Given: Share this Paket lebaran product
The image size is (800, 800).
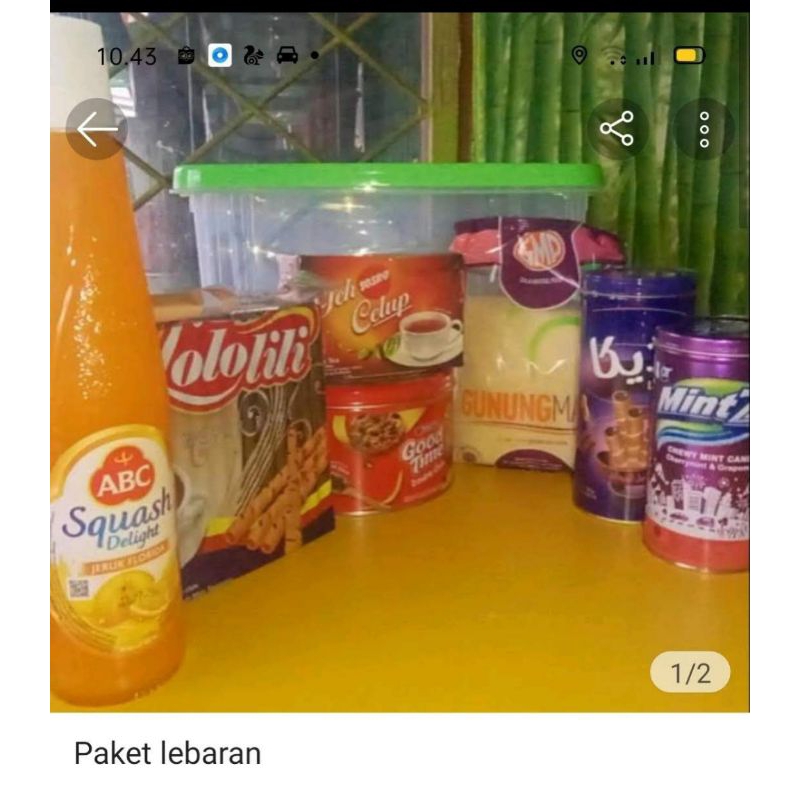Looking at the screenshot, I should [616, 129].
